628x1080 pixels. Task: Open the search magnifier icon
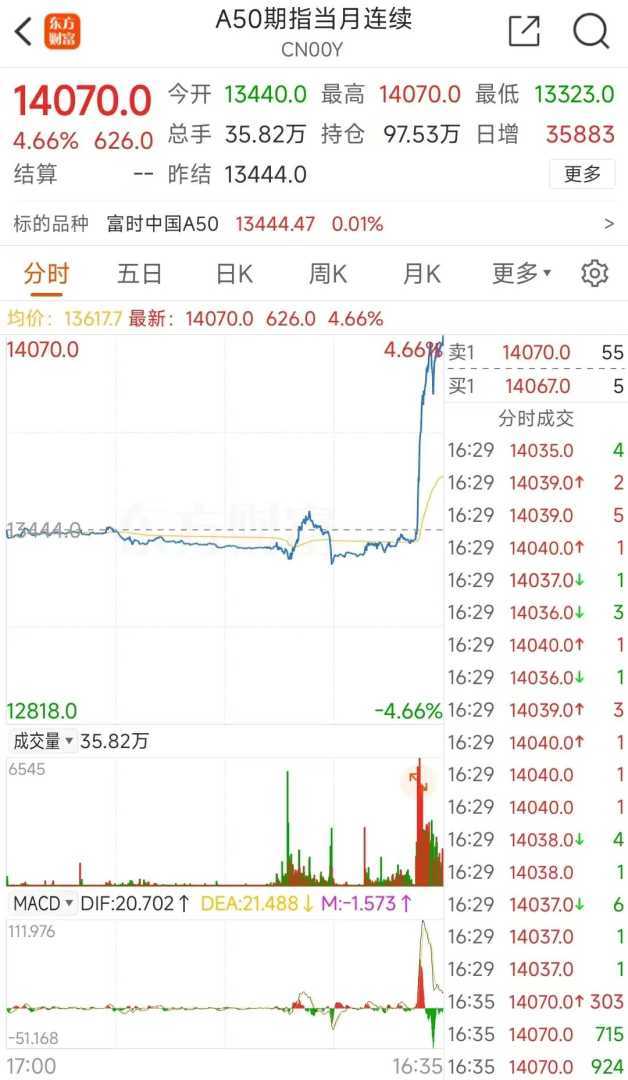pos(591,31)
